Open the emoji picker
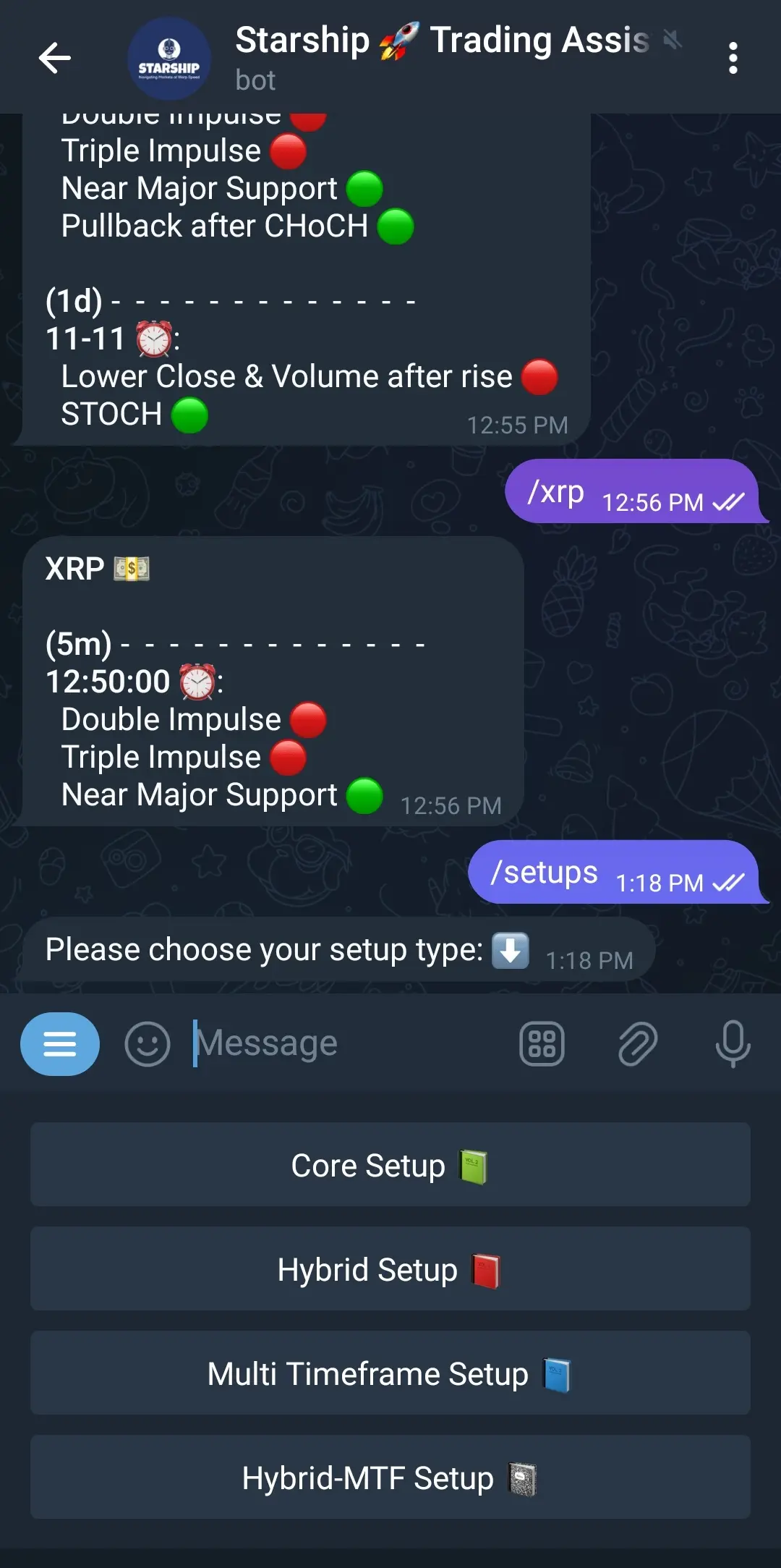This screenshot has height=1568, width=781. (148, 1043)
